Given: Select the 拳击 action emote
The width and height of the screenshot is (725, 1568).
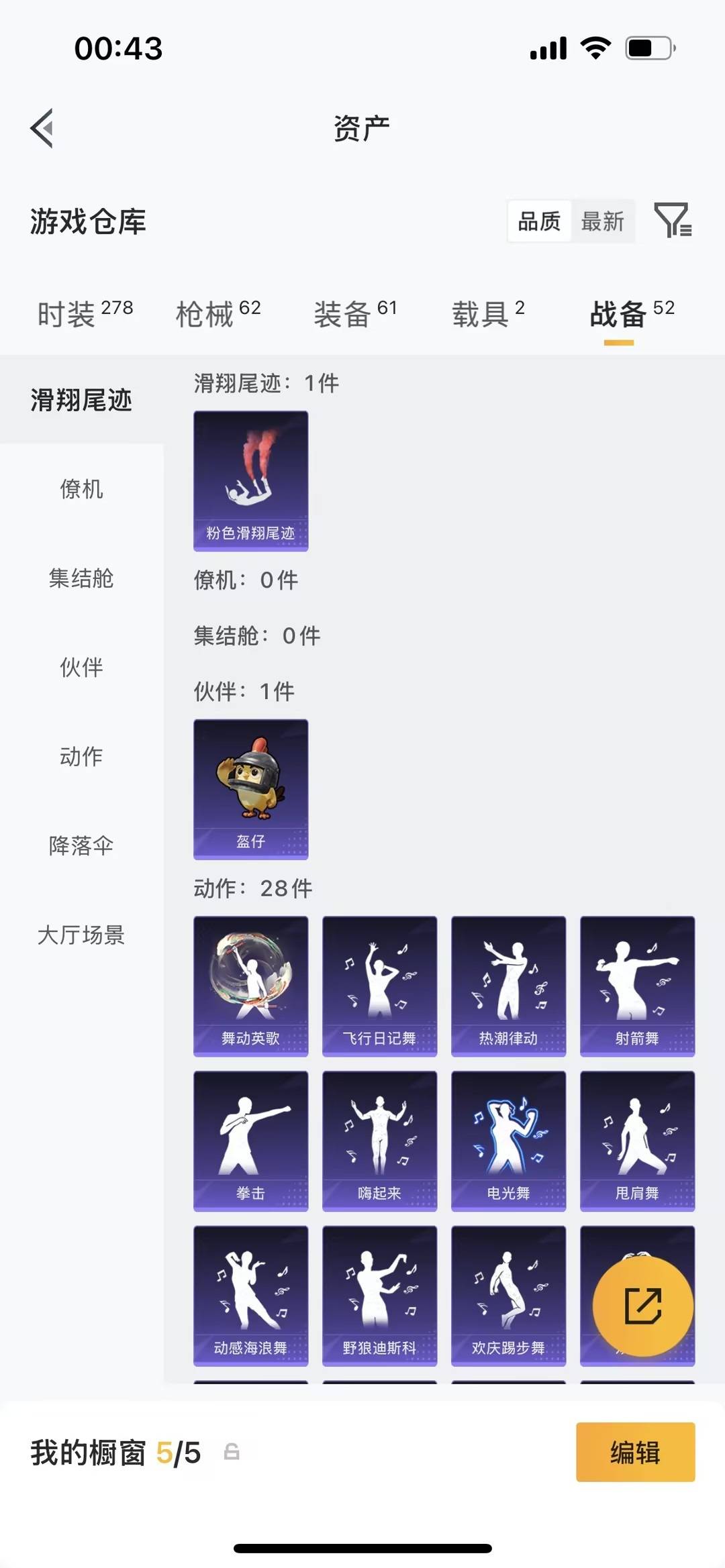Looking at the screenshot, I should [250, 1141].
